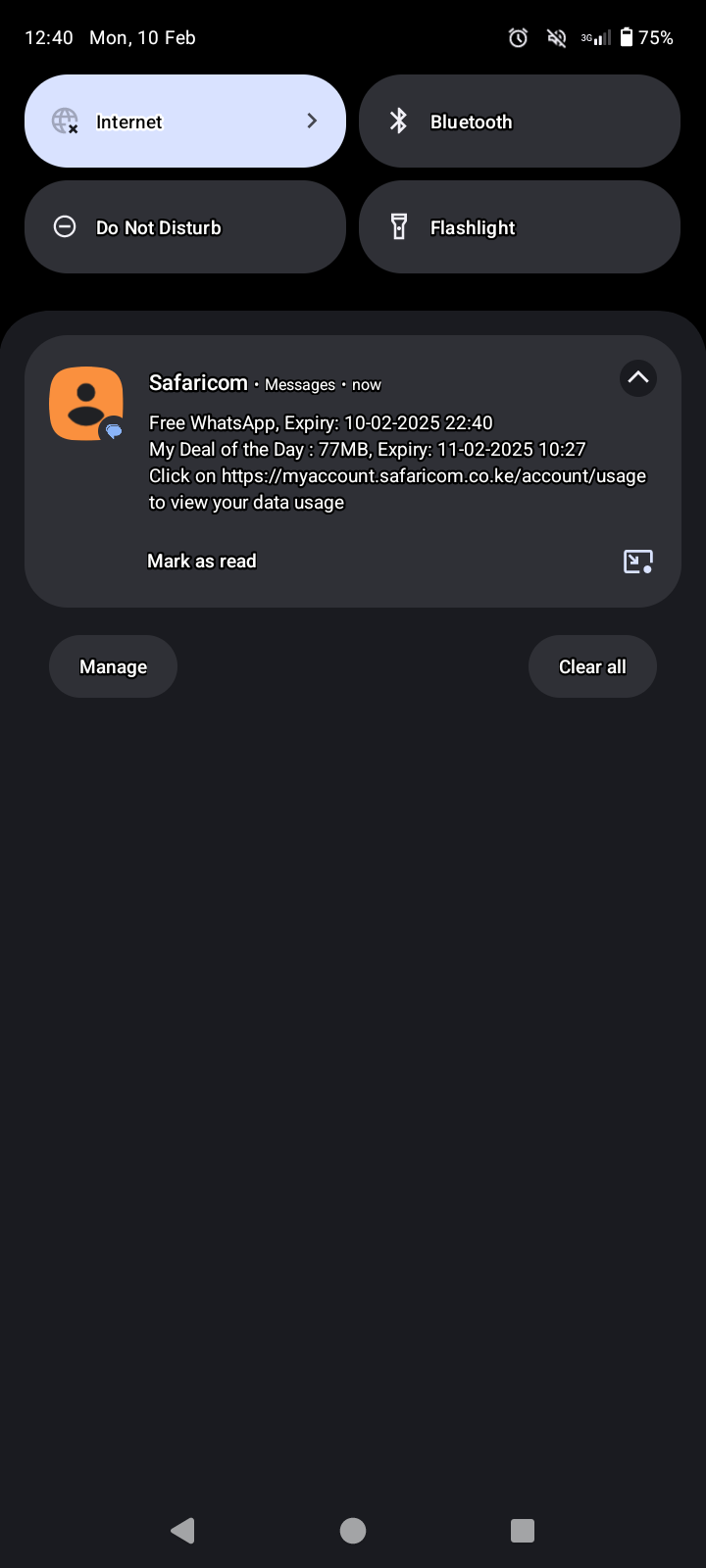Mark the Safaricom message as read
706x1568 pixels.
click(202, 562)
